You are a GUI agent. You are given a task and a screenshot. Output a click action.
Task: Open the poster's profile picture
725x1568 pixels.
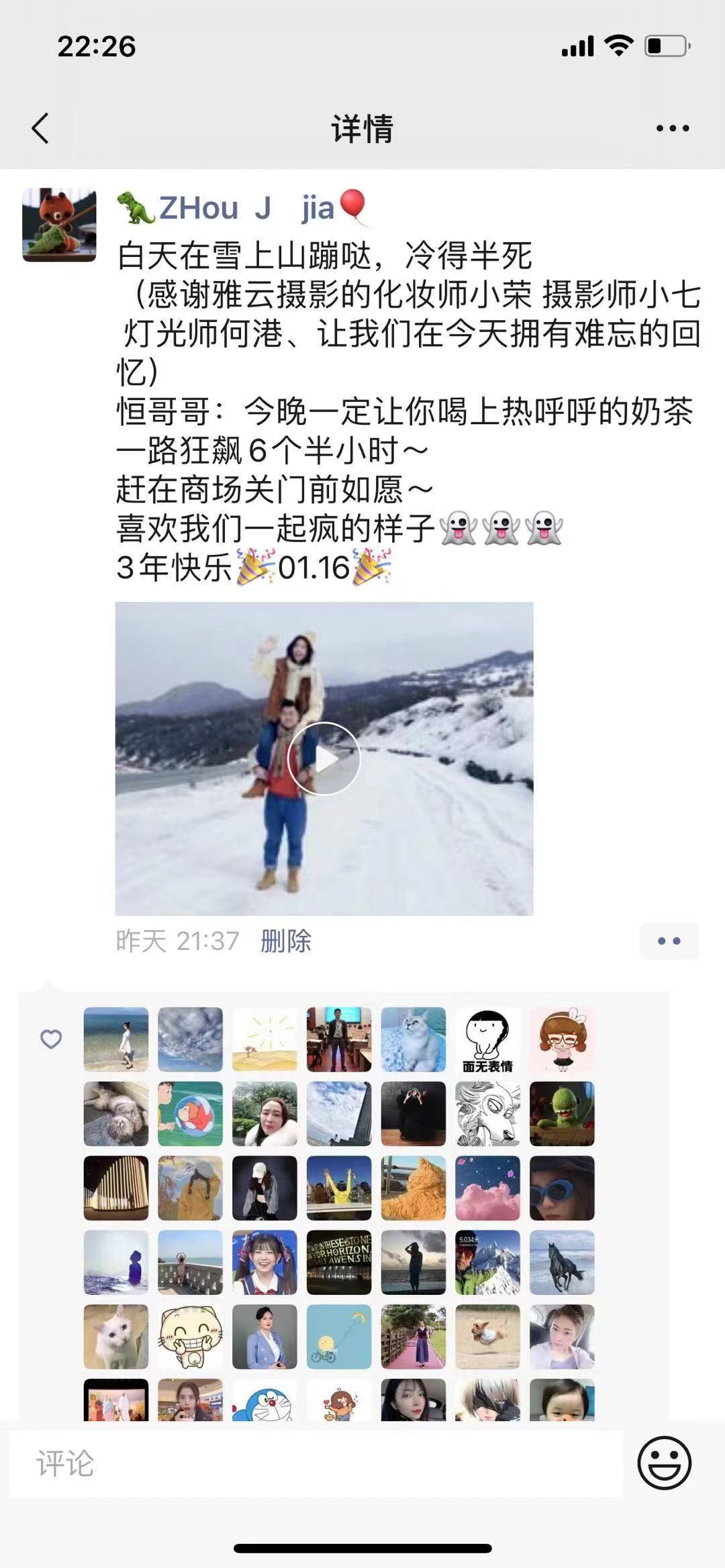pyautogui.click(x=59, y=225)
